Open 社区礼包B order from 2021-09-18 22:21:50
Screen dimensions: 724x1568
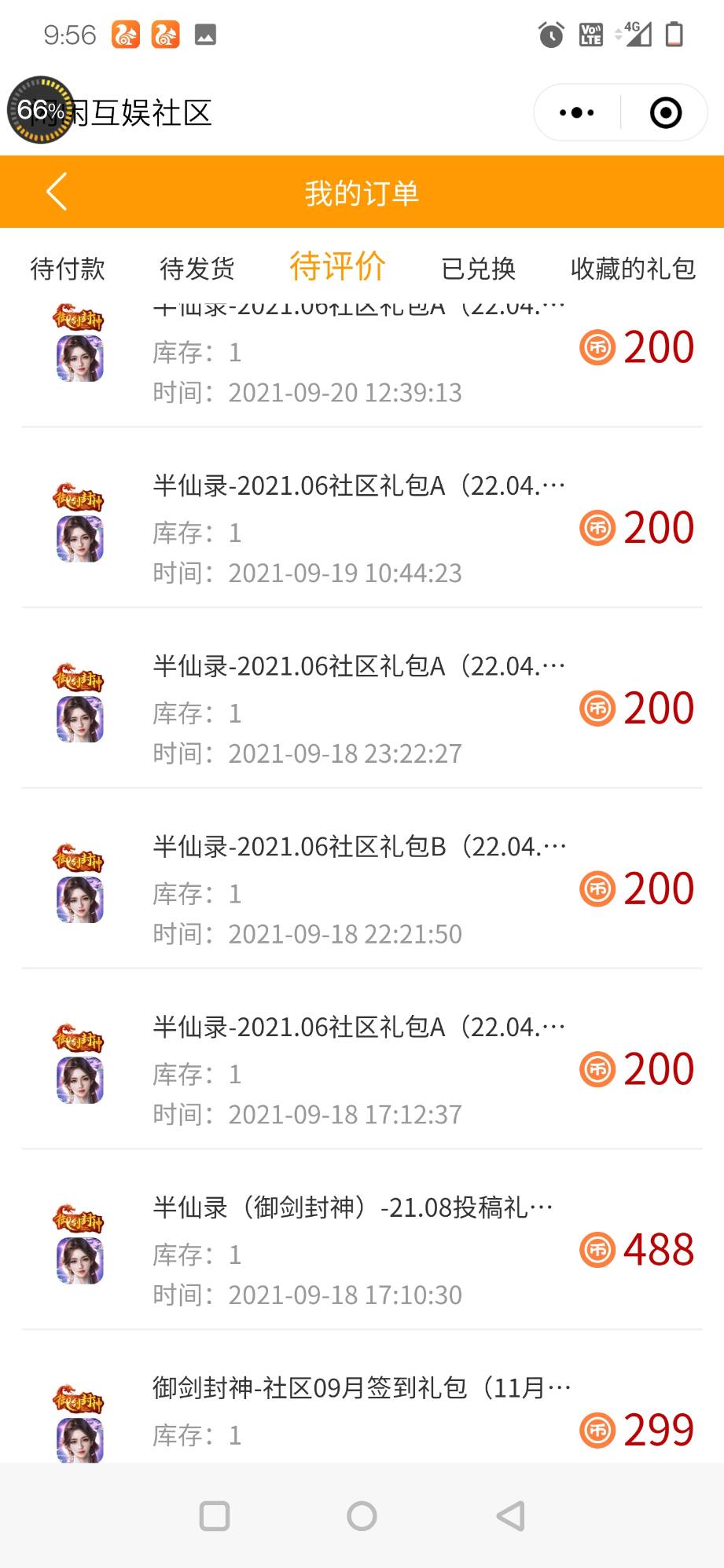coord(362,890)
